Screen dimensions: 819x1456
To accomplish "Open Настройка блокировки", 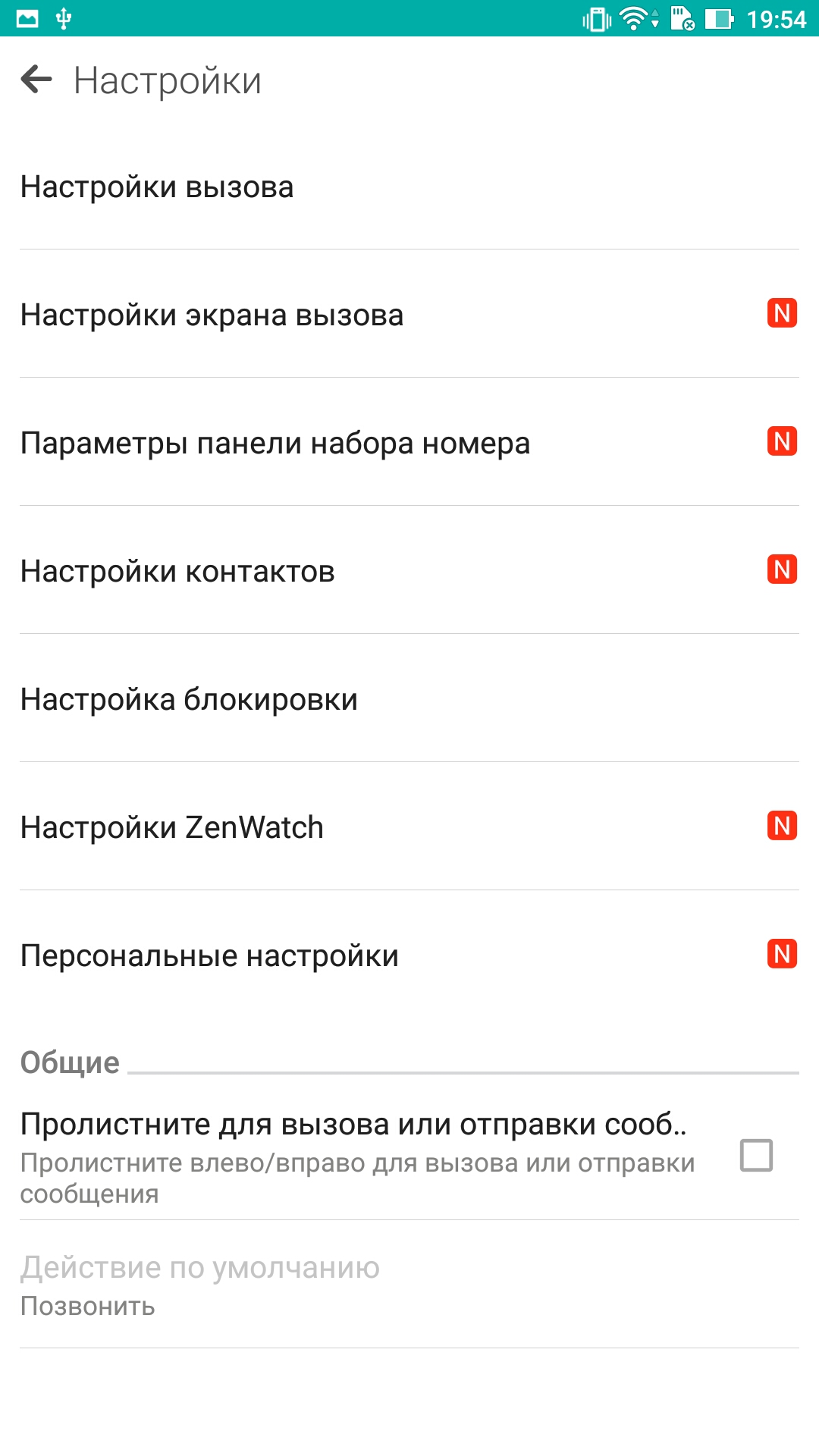I will (x=409, y=698).
